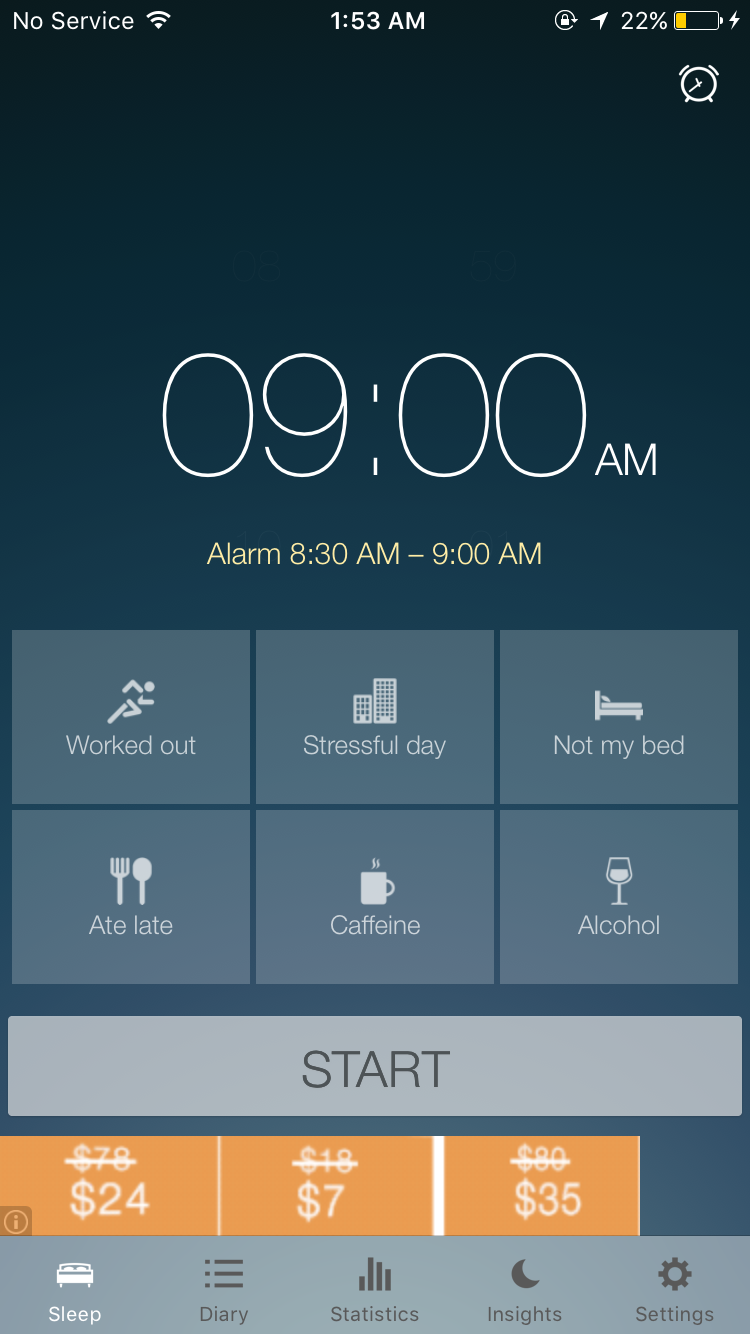Screen dimensions: 750x1334
Task: Start sleep tracking with START button
Action: [375, 1066]
